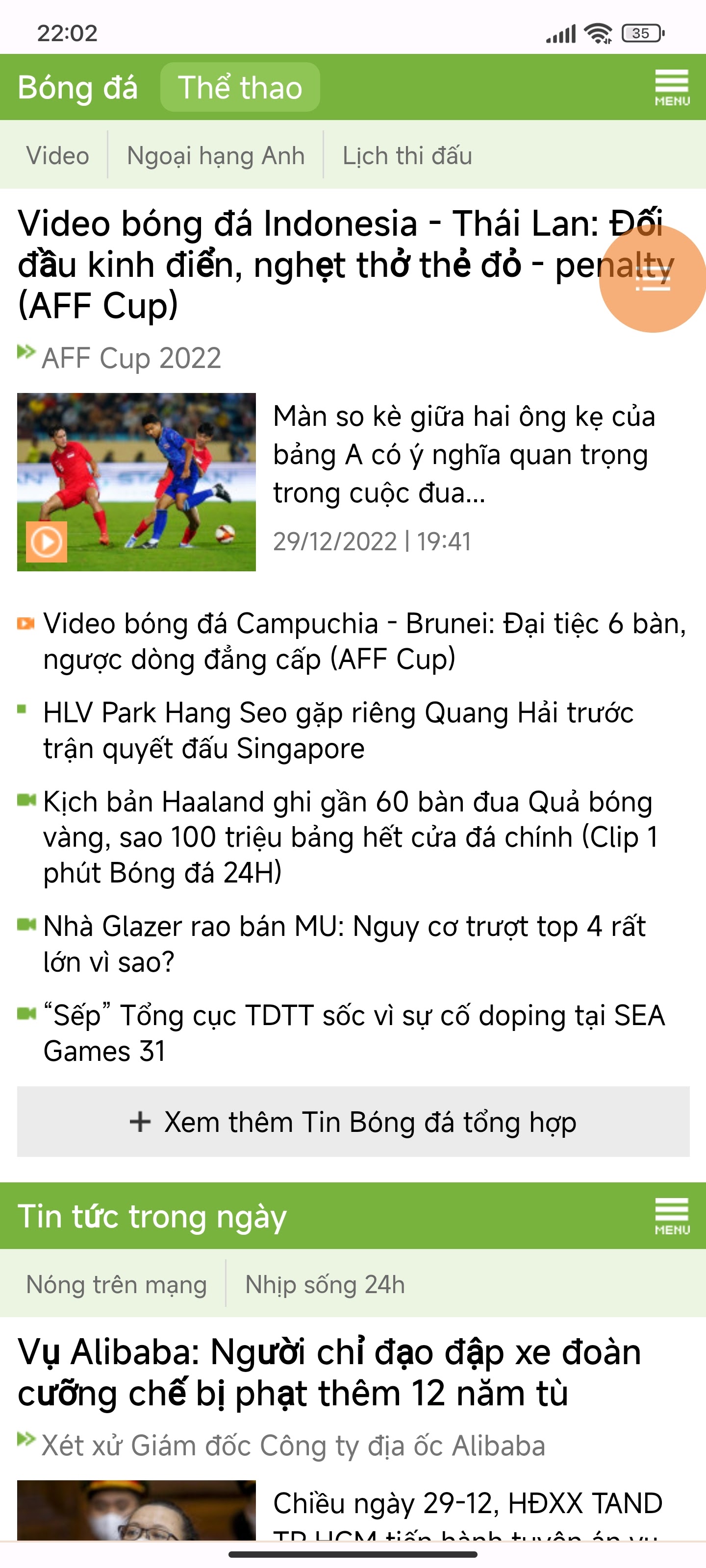This screenshot has width=706, height=1568.
Task: Read the doping SEA Games 31 article
Action: pyautogui.click(x=354, y=1033)
